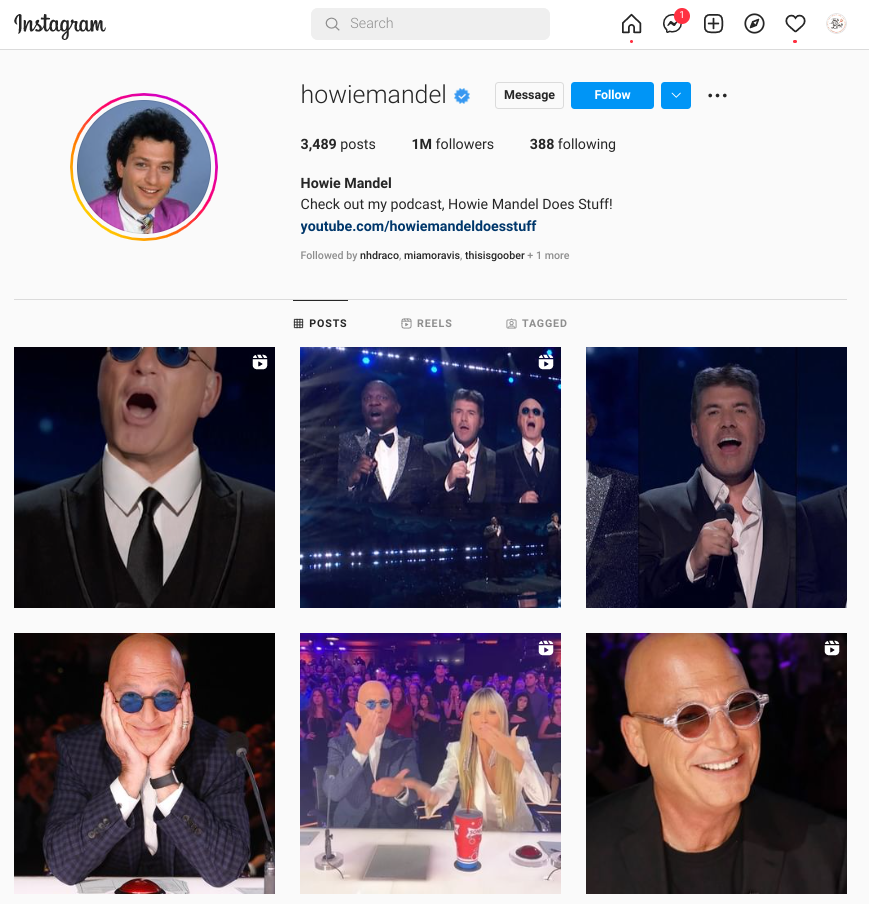
Task: View activity notifications heart
Action: click(x=795, y=24)
